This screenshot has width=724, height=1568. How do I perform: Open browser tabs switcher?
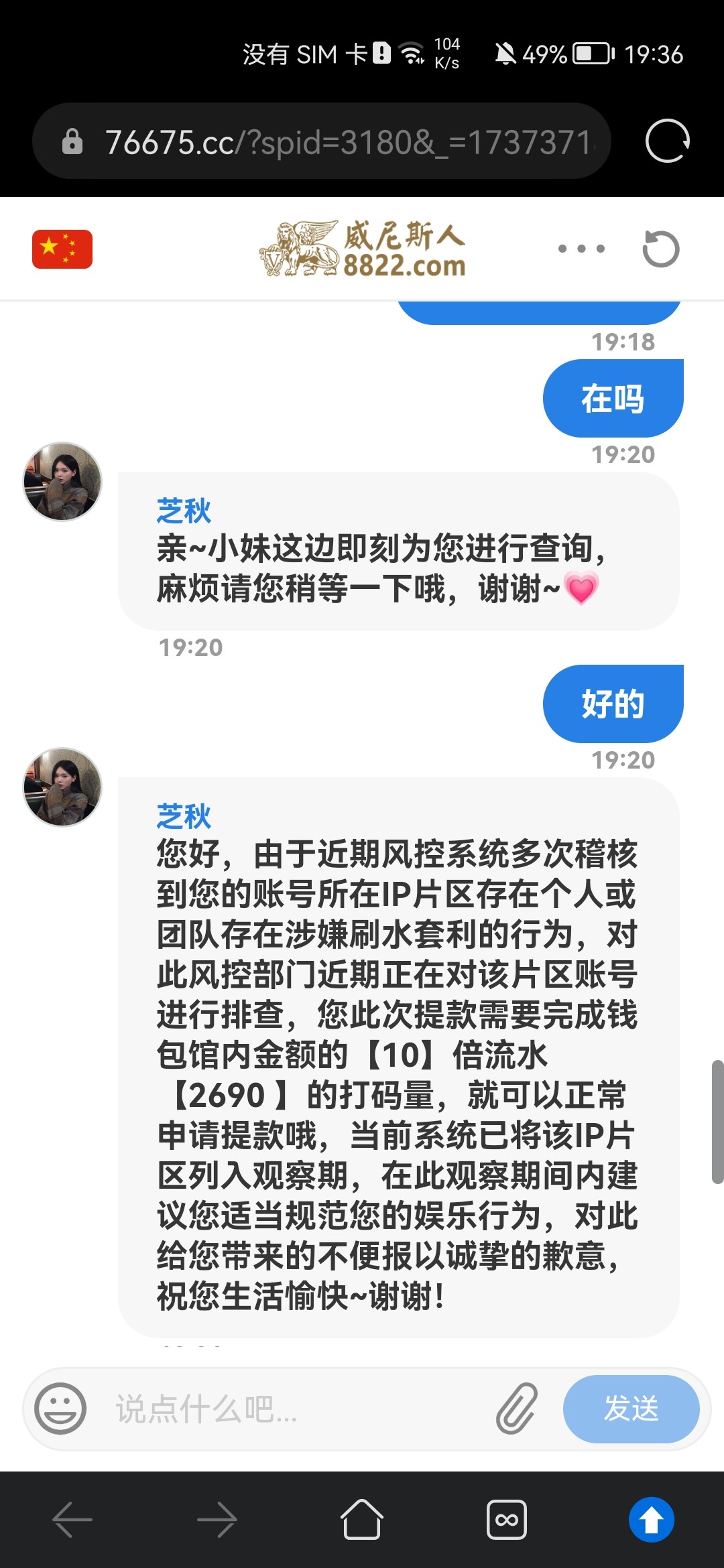point(506,1520)
